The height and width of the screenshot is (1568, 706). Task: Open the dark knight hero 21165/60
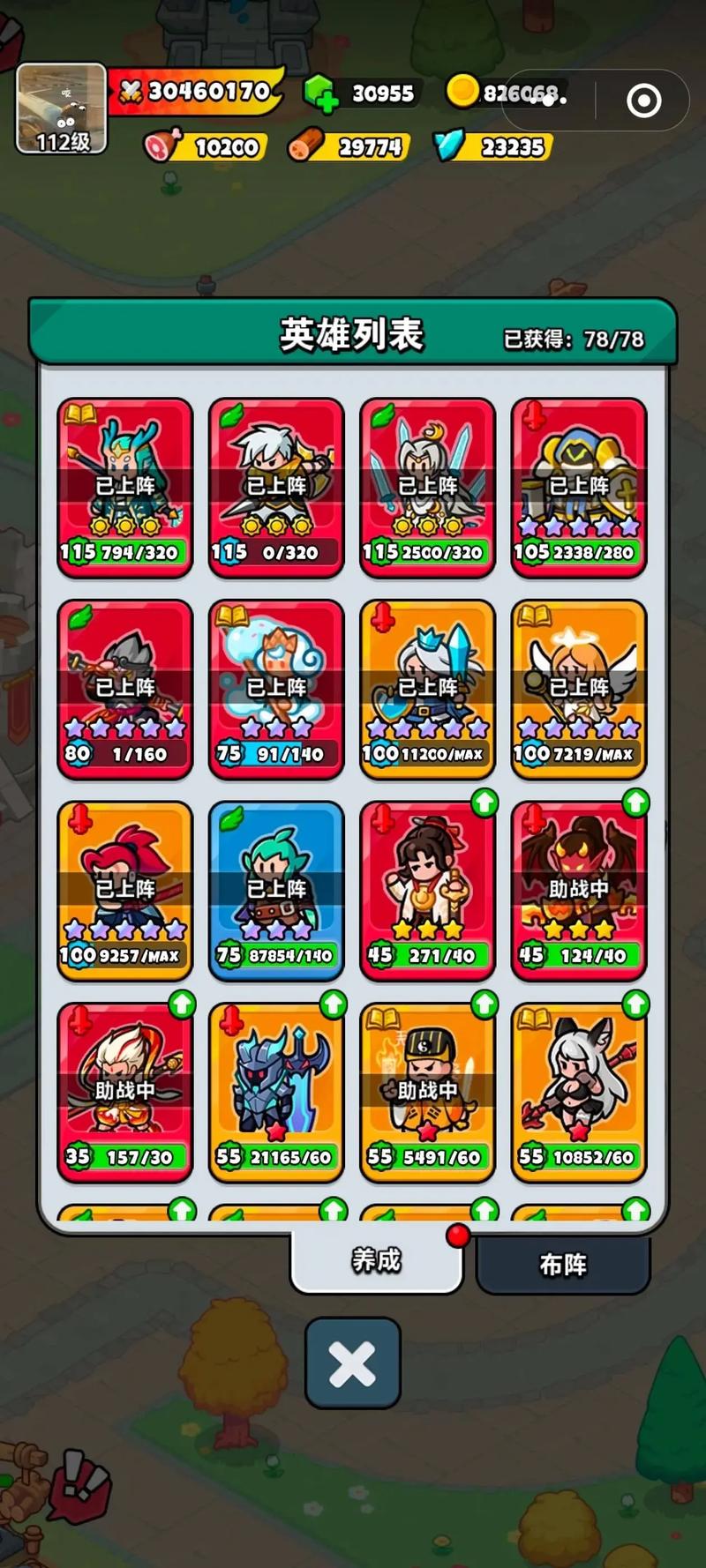pyautogui.click(x=276, y=1090)
